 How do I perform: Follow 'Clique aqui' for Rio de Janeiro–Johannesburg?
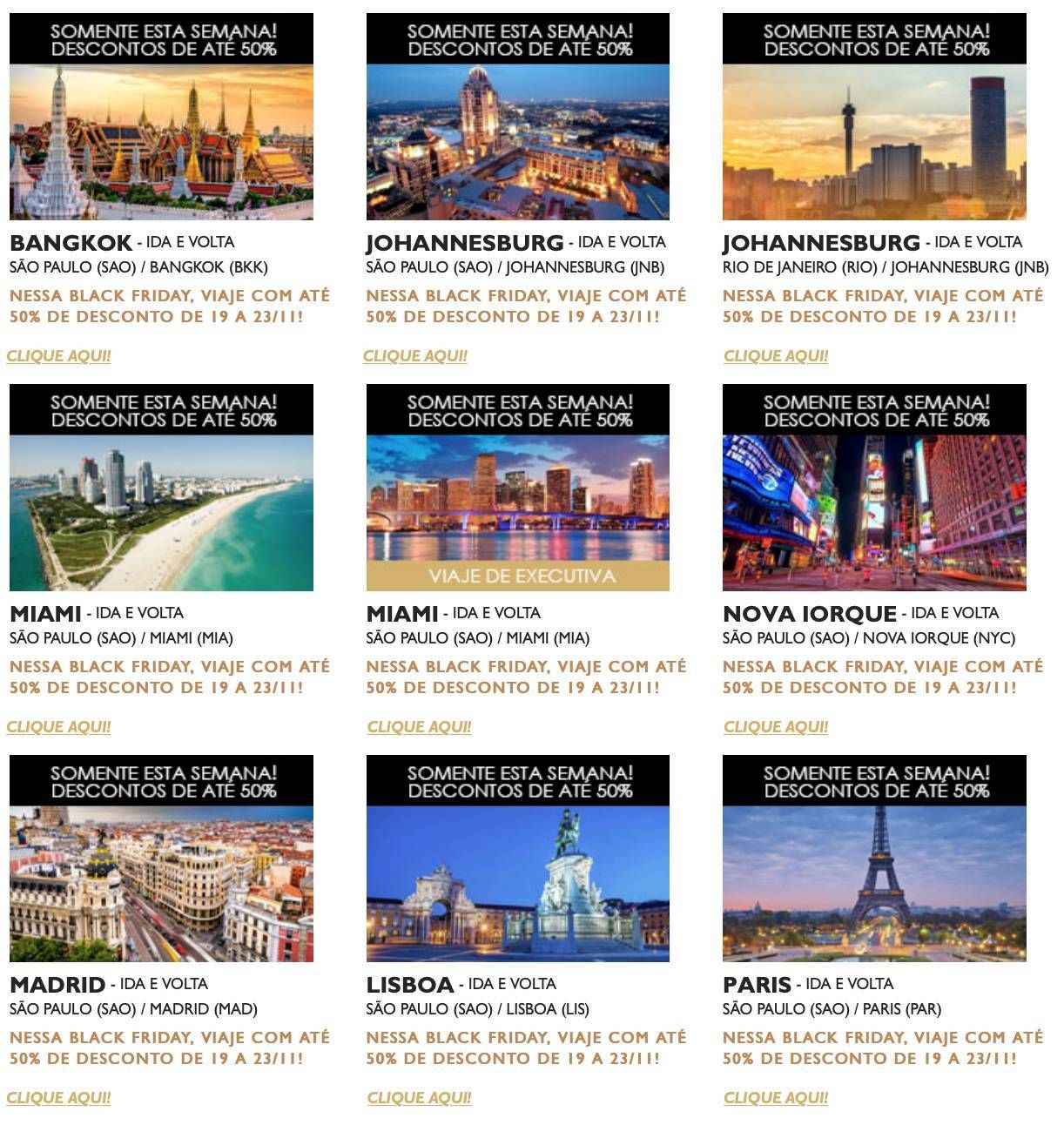pyautogui.click(x=775, y=355)
